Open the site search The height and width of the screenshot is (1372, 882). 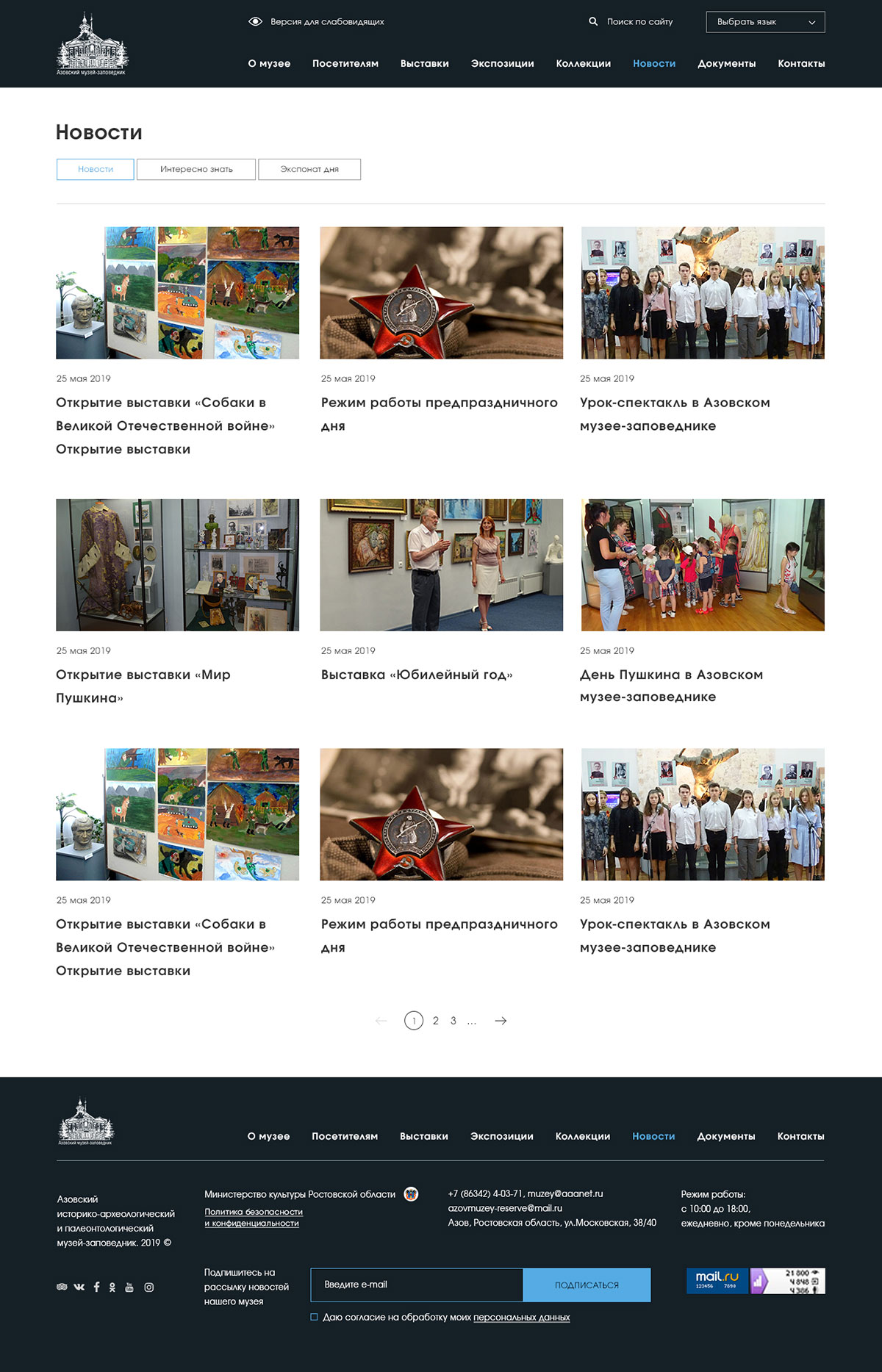click(x=631, y=22)
